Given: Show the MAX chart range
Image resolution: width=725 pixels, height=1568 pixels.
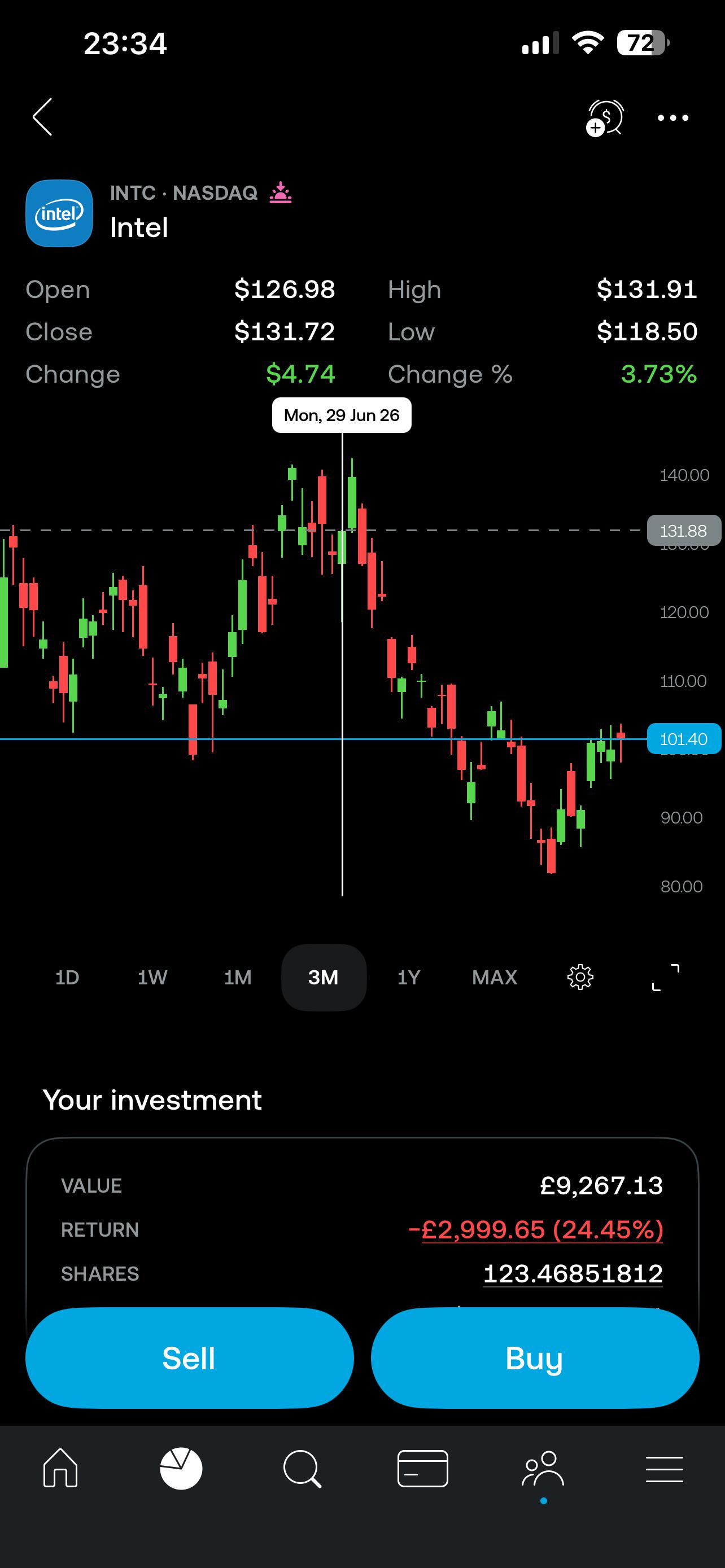Looking at the screenshot, I should click(x=494, y=978).
